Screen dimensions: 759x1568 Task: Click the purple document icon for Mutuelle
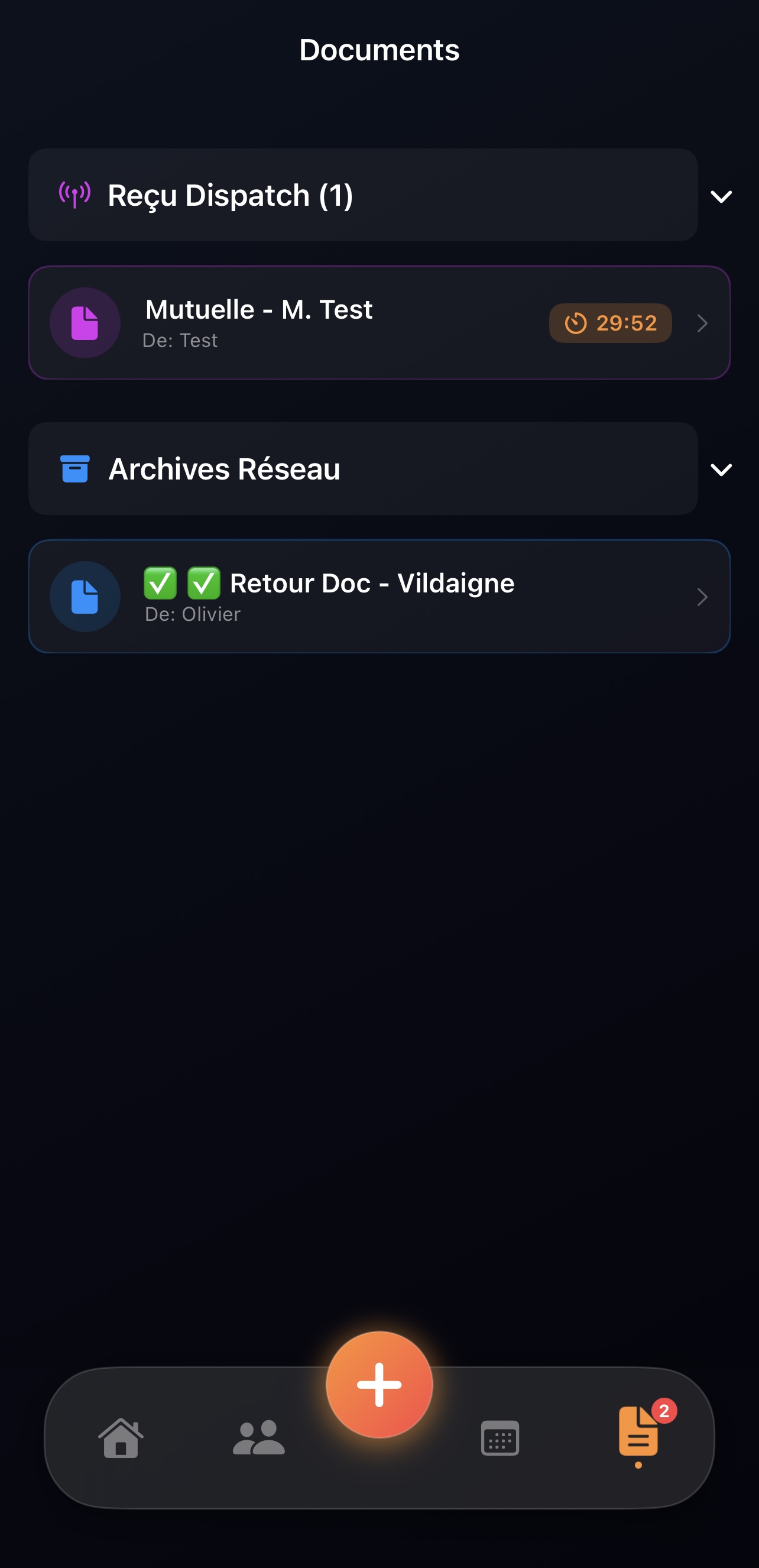tap(85, 323)
